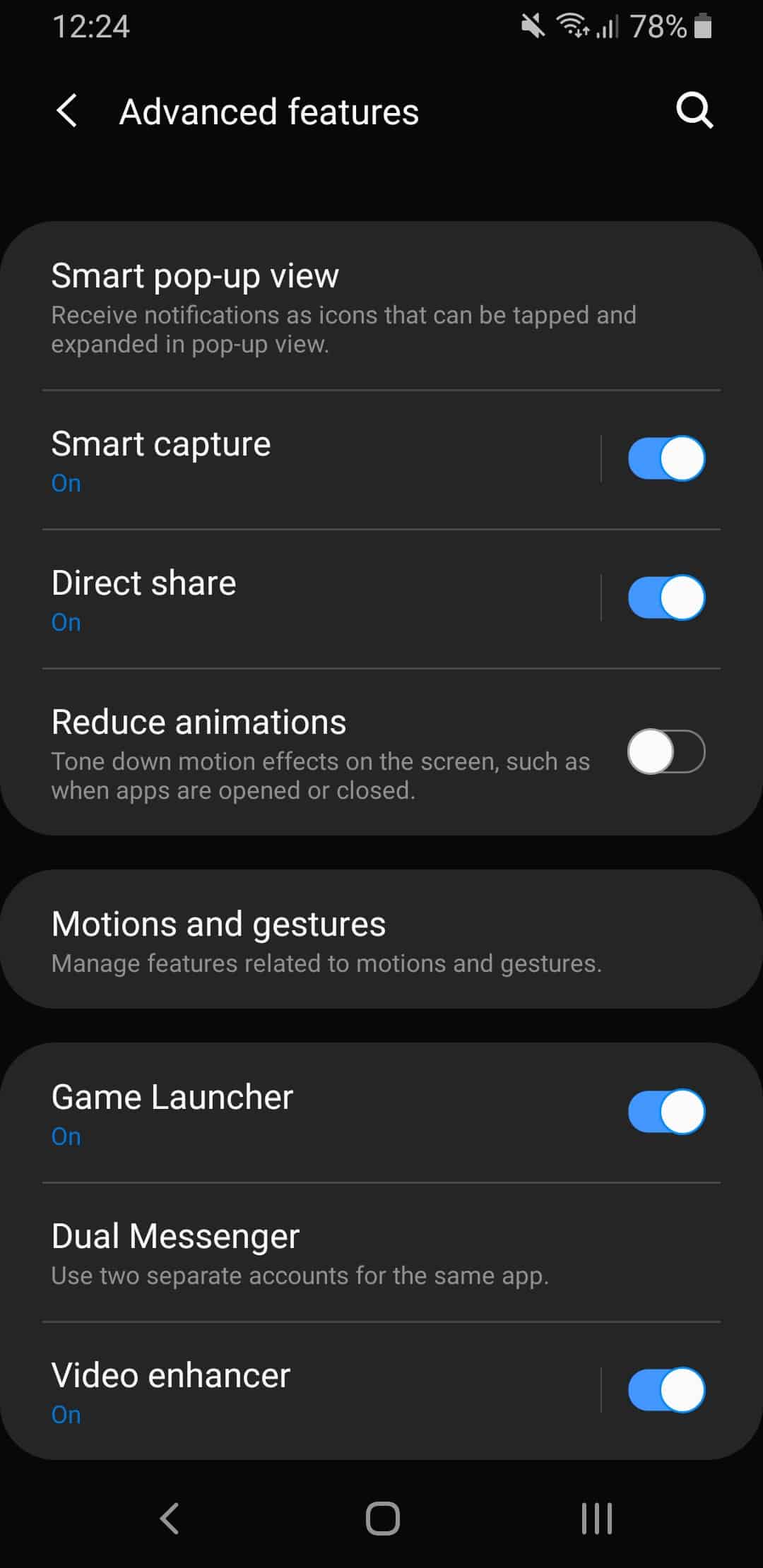Screen dimensions: 763x1568
Task: Tap the system home button
Action: pyautogui.click(x=382, y=1518)
